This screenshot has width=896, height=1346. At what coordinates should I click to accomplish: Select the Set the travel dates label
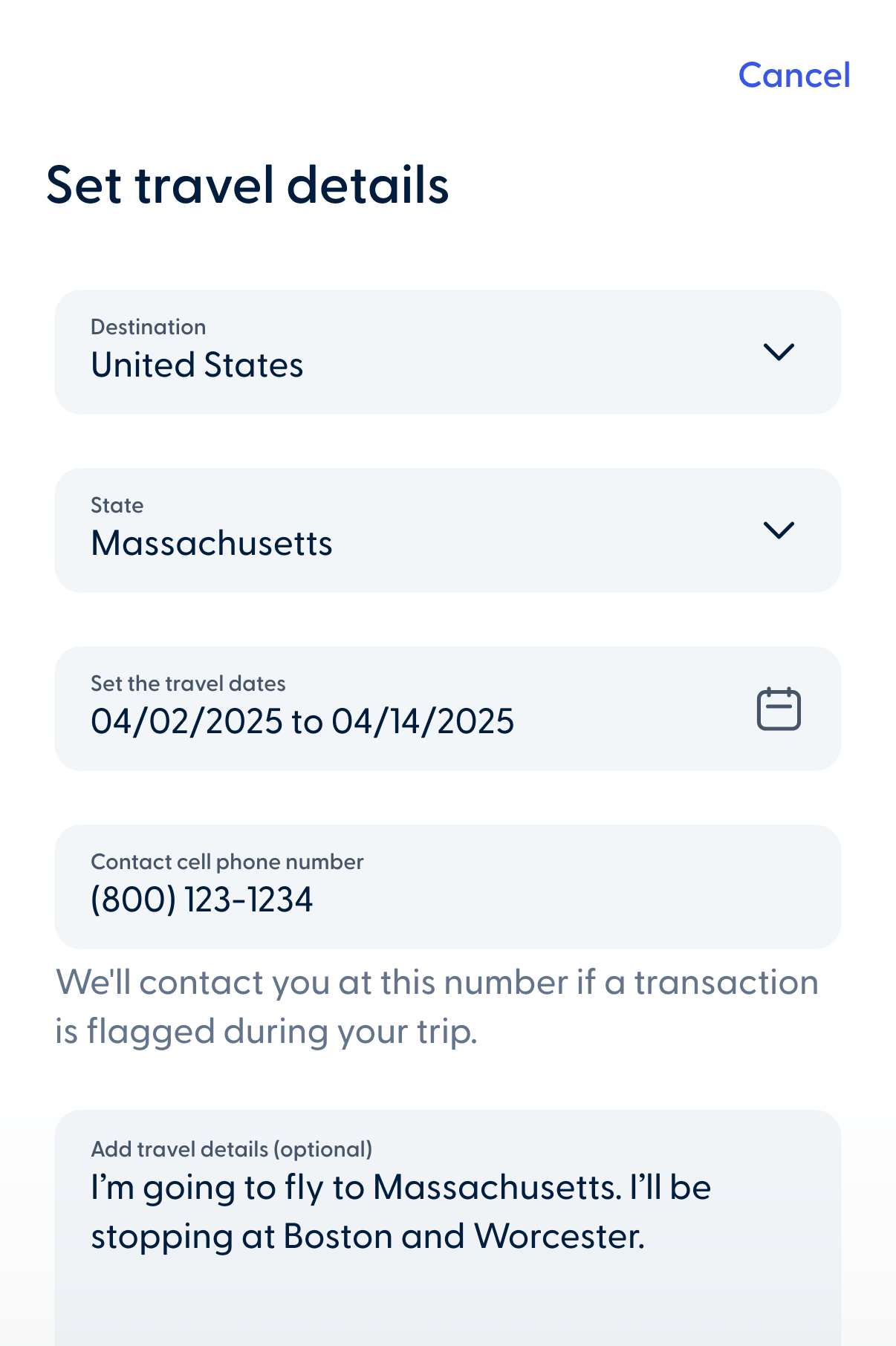coord(188,683)
